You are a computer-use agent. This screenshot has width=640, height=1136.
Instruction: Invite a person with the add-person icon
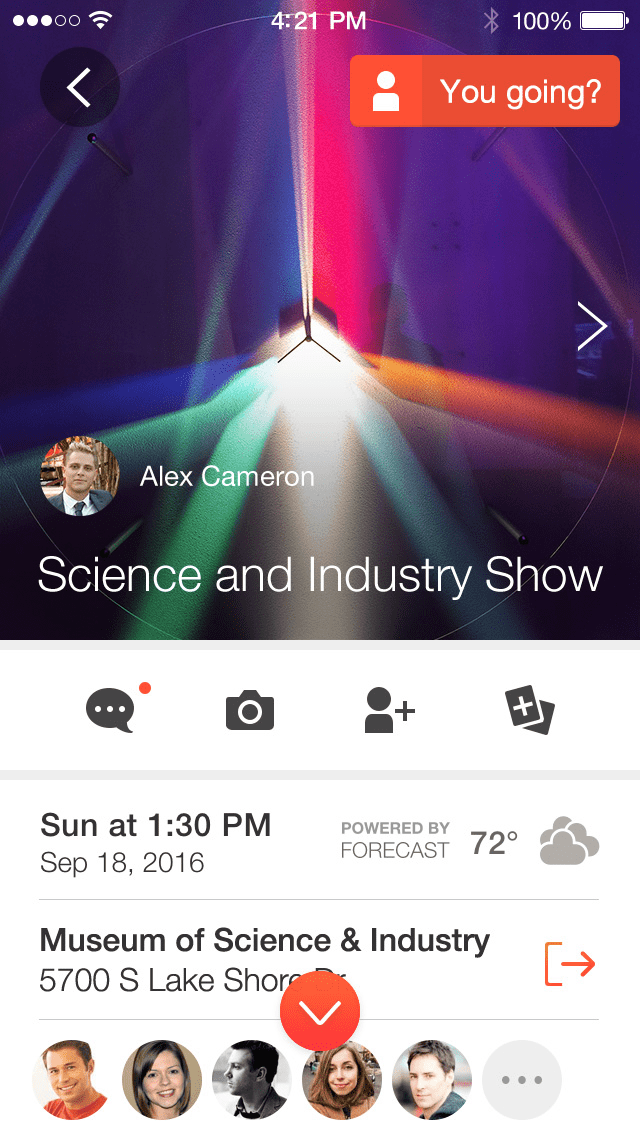pos(389,710)
